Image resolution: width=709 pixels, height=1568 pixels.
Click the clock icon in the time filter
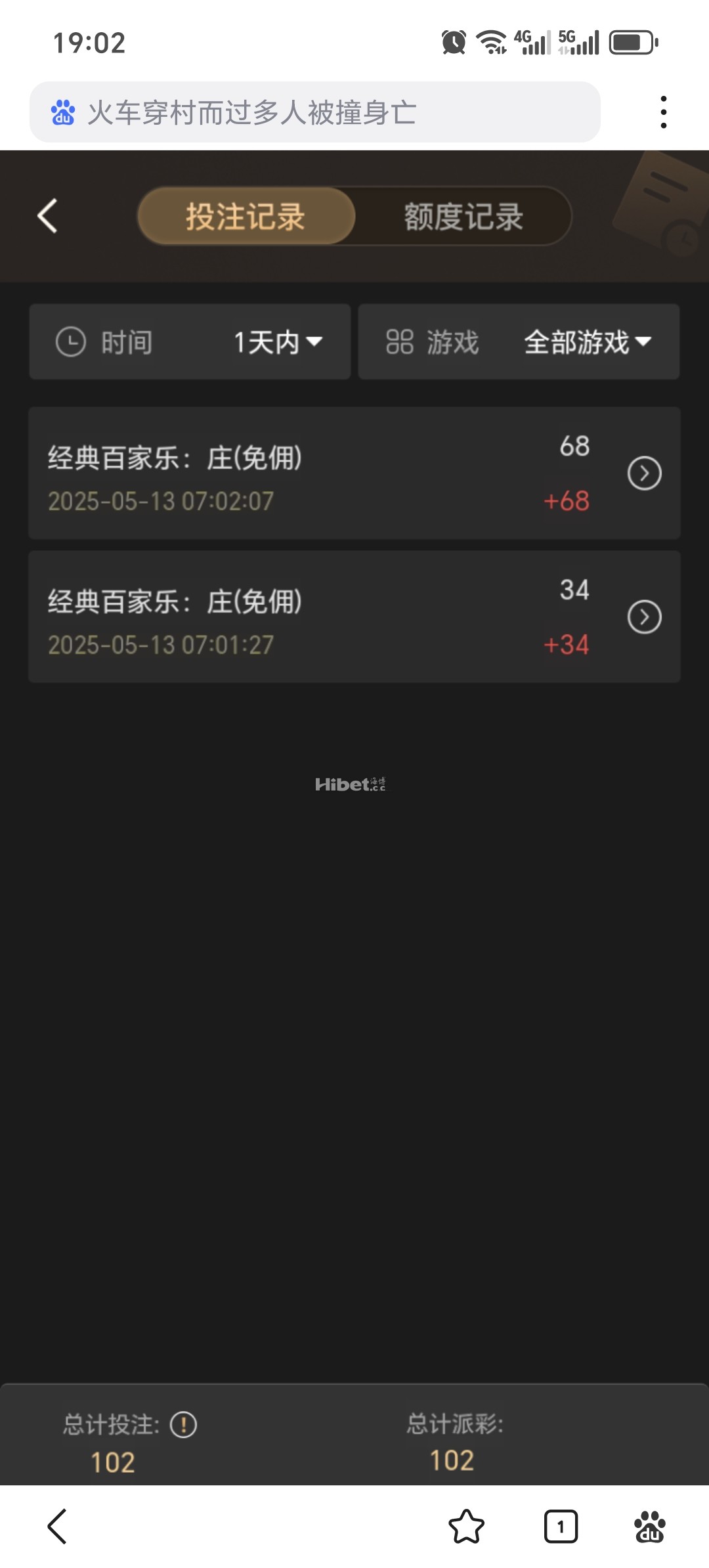(72, 342)
